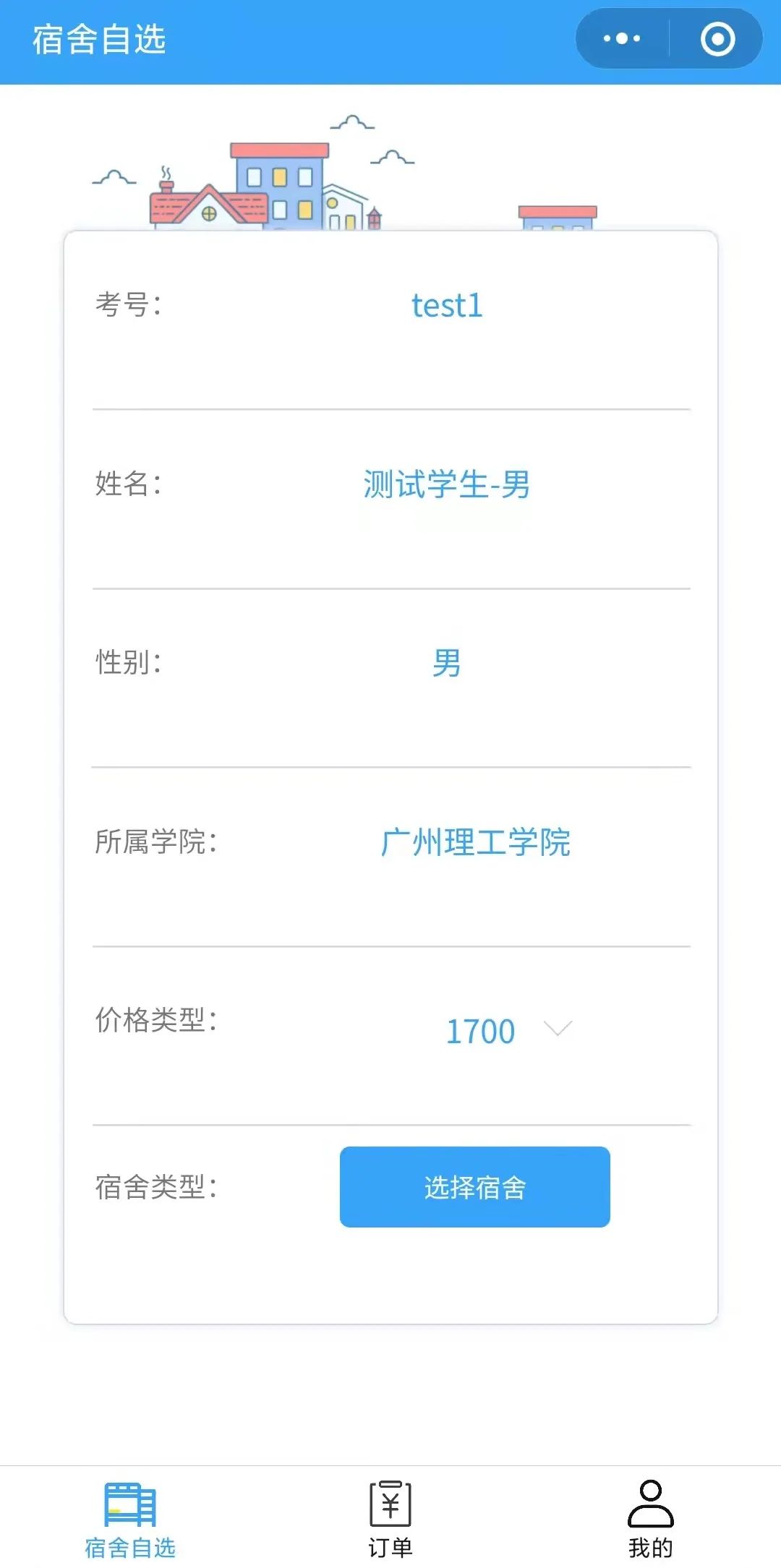
Task: Click the gender value 男
Action: [x=448, y=665]
